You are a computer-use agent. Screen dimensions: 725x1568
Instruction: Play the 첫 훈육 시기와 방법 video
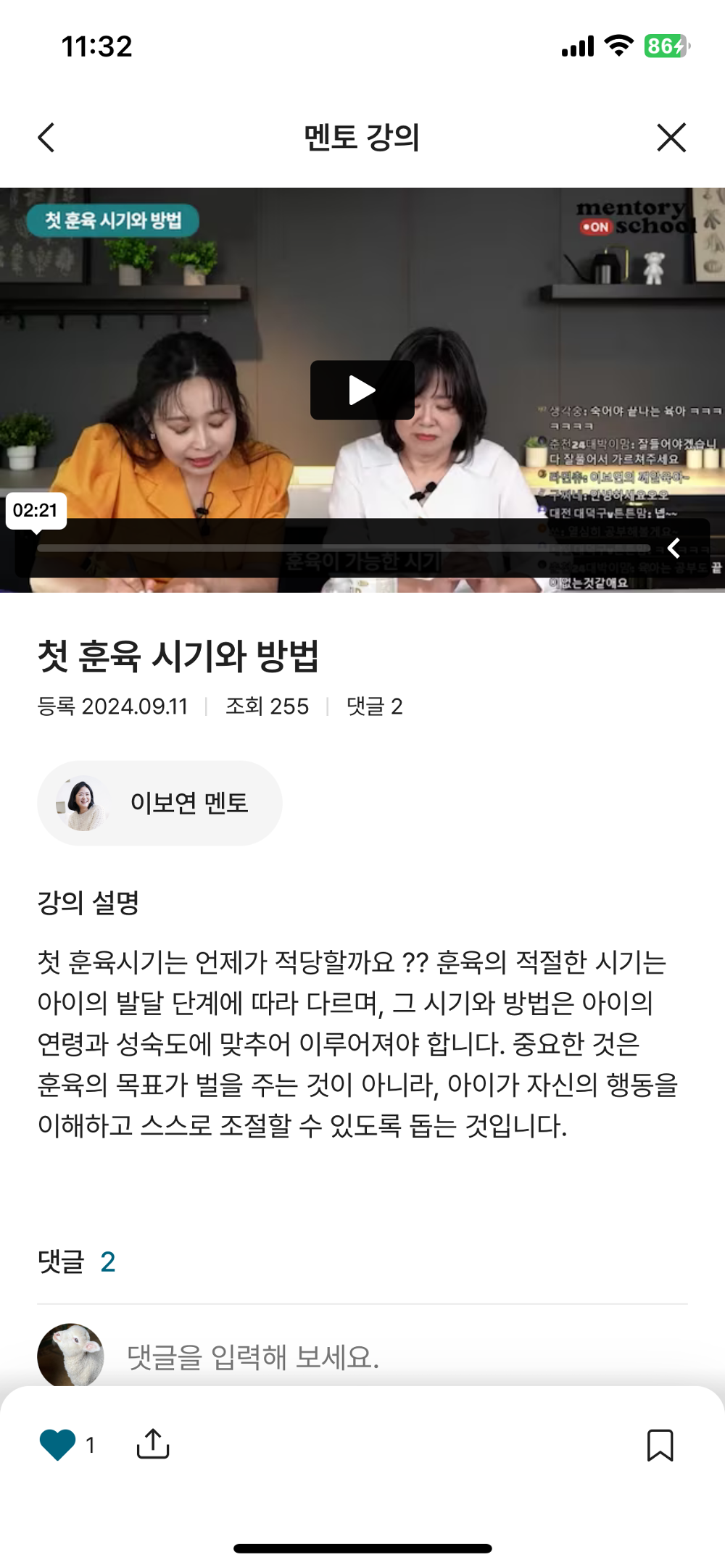(362, 389)
